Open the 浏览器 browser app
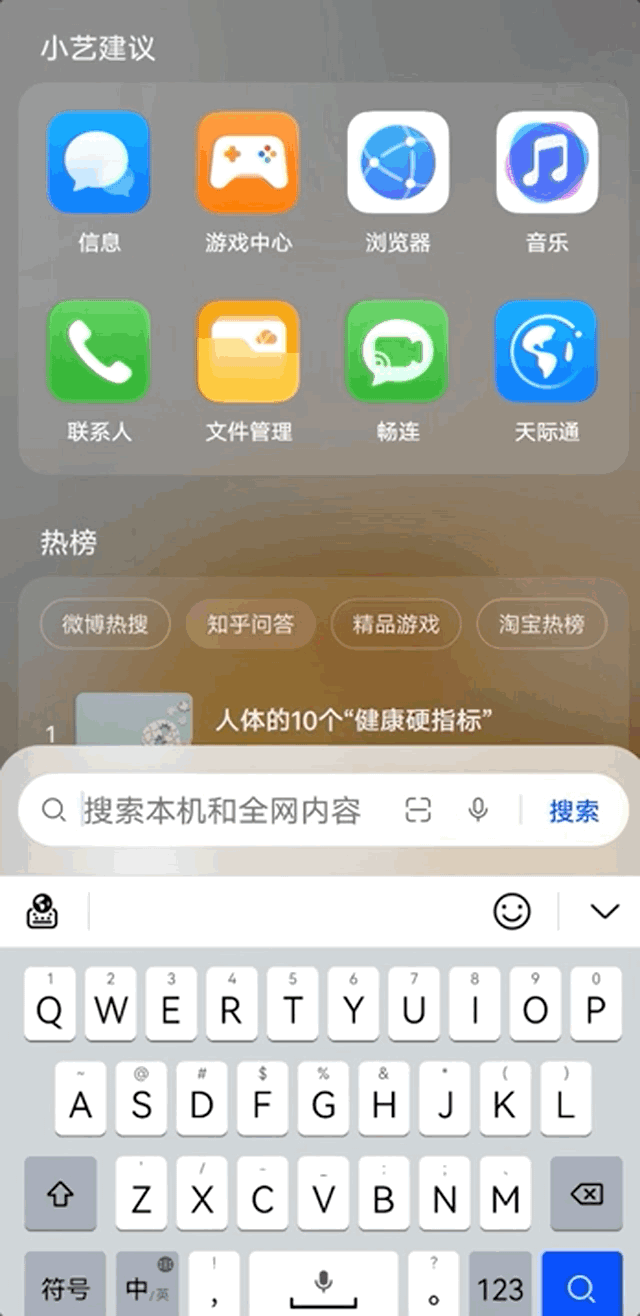 397,163
